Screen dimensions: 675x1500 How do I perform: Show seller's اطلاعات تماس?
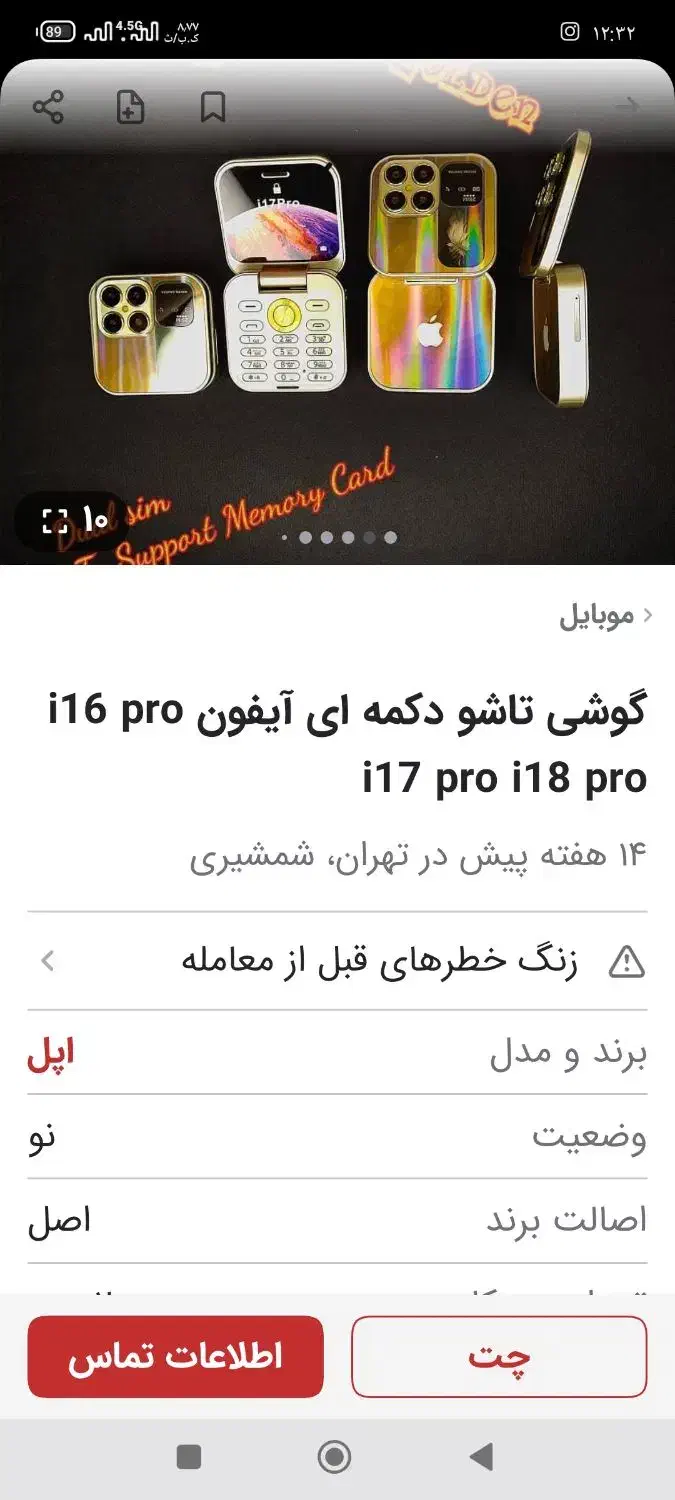175,1357
